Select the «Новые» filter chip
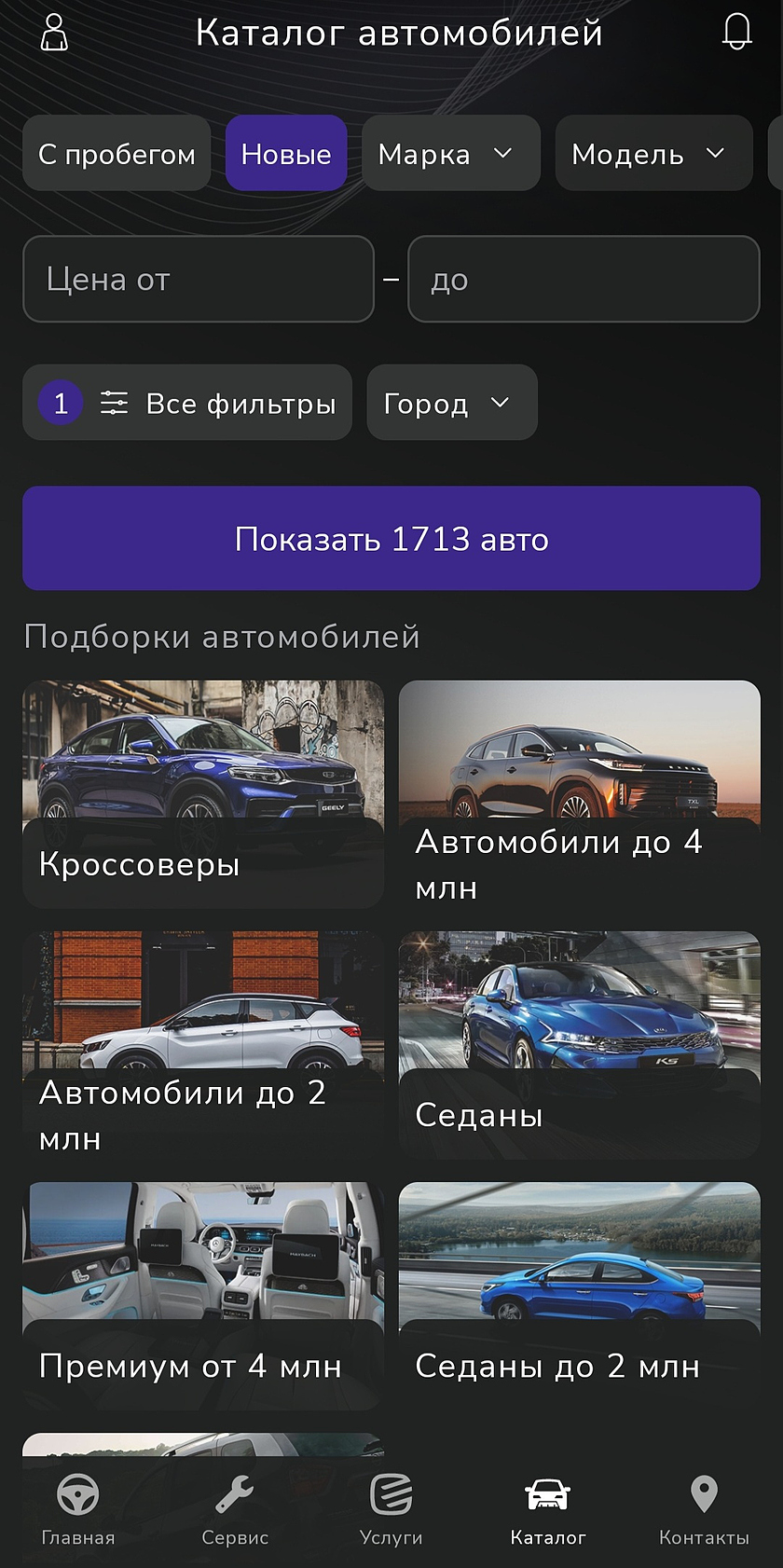This screenshot has width=783, height=1568. [x=286, y=154]
